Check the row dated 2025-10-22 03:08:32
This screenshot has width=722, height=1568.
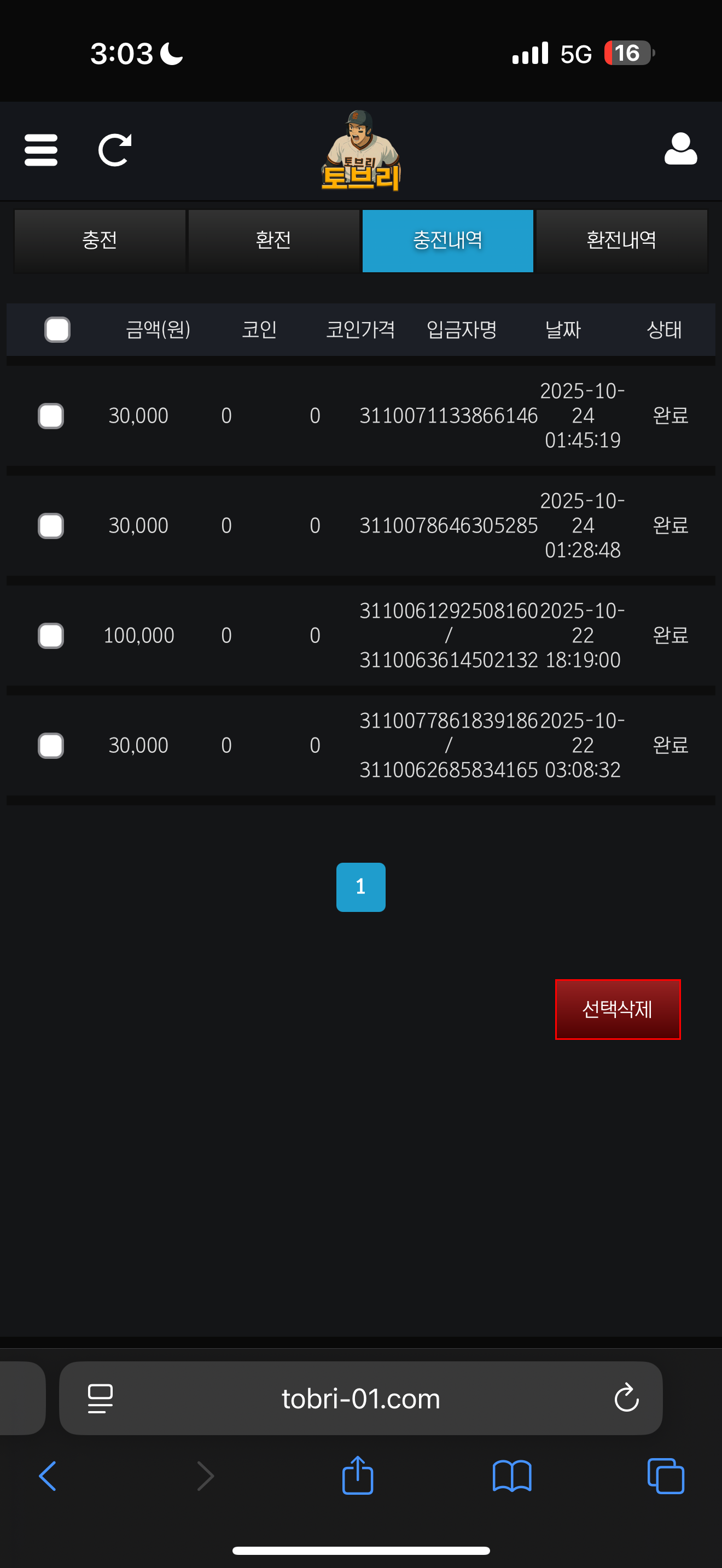(x=50, y=745)
